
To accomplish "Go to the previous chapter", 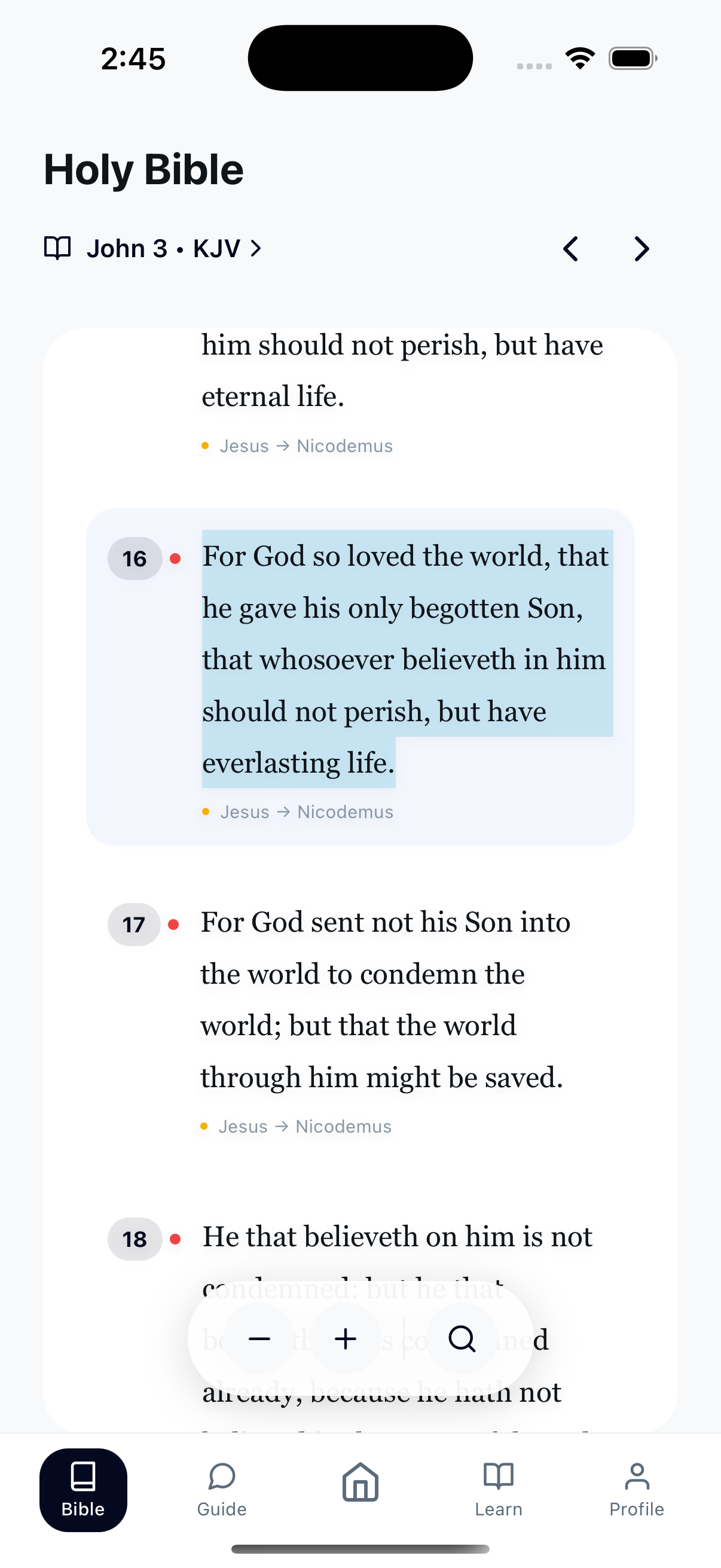I will pyautogui.click(x=570, y=248).
